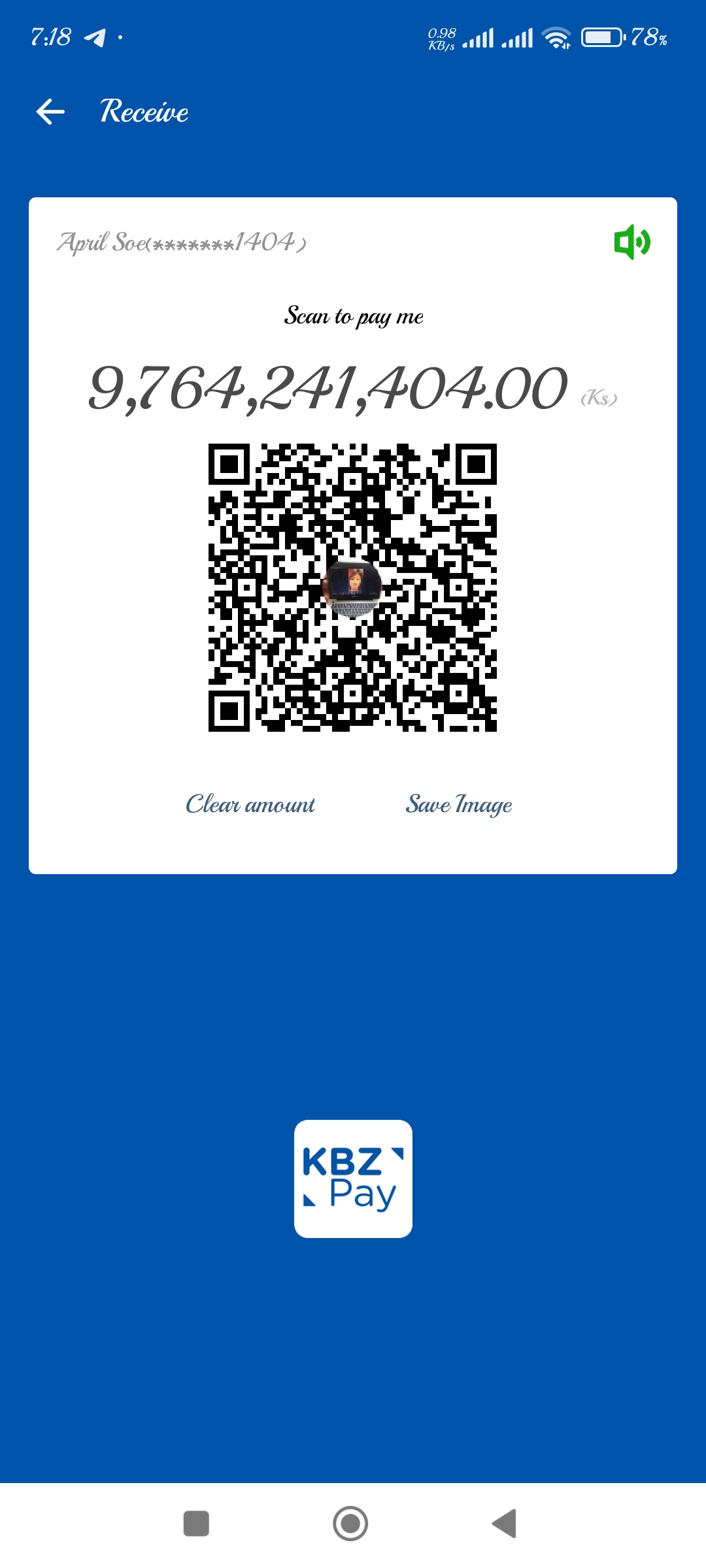Image resolution: width=706 pixels, height=1568 pixels.
Task: Save the QR code image
Action: click(458, 804)
